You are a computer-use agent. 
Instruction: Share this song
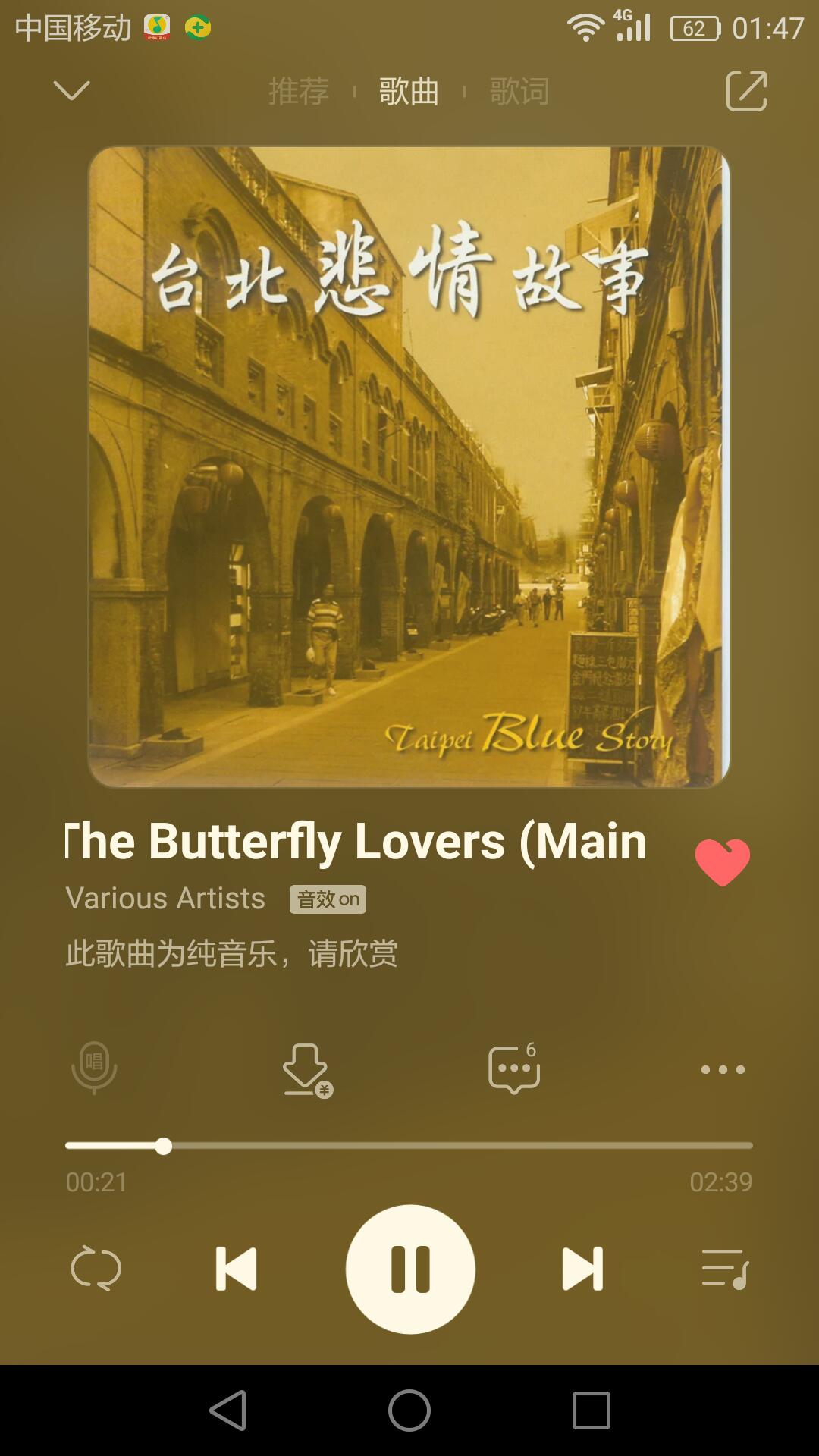(x=746, y=92)
